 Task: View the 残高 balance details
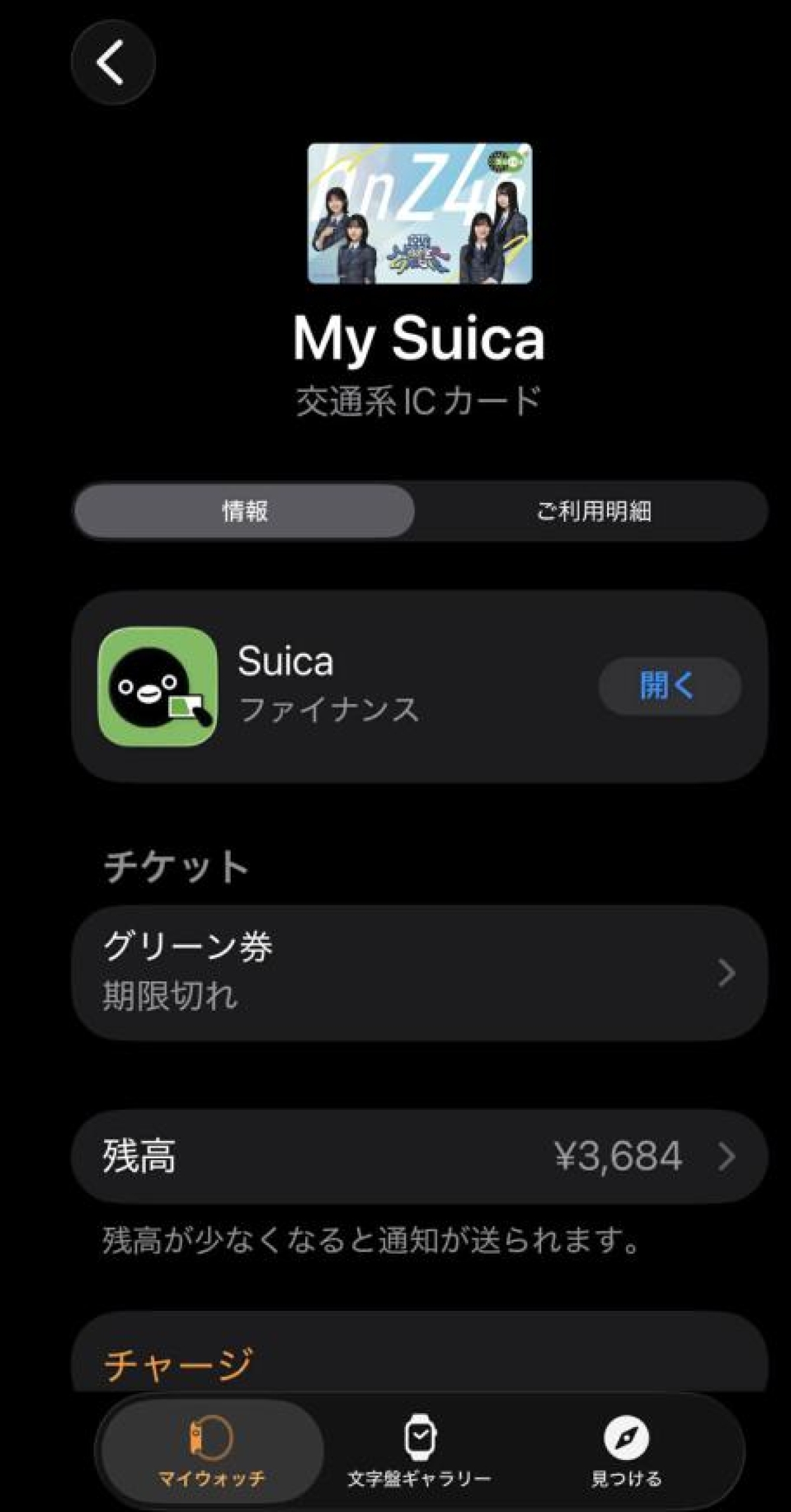click(419, 1155)
